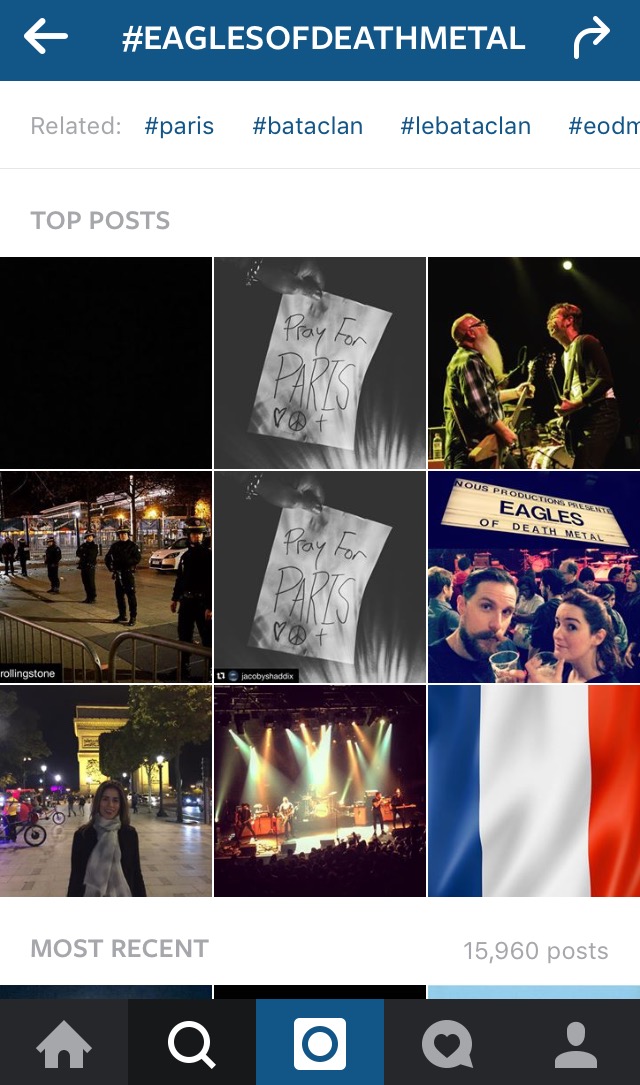Switch to the Search tab
The height and width of the screenshot is (1085, 640).
point(192,1044)
